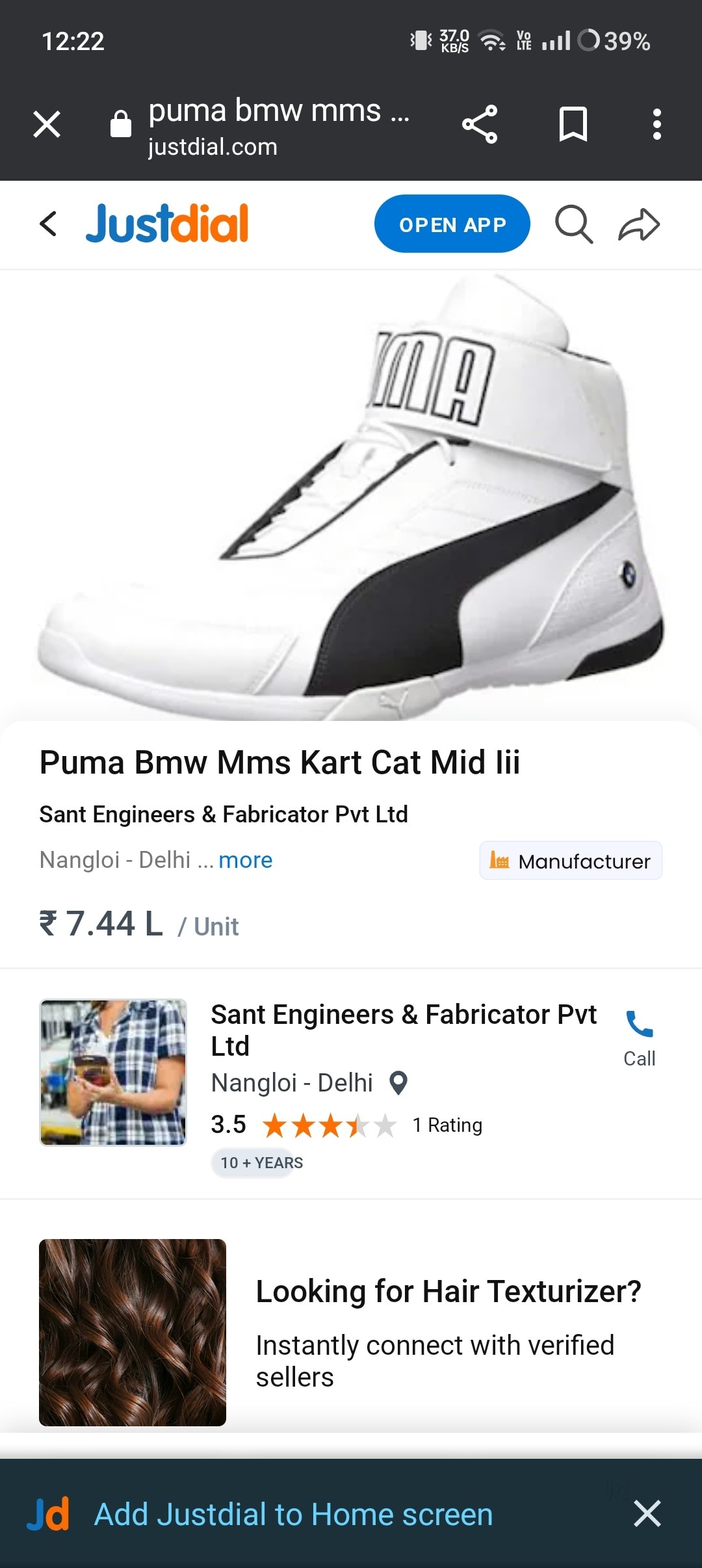
Task: Tap the lock icon next to justdial.com
Action: point(121,124)
